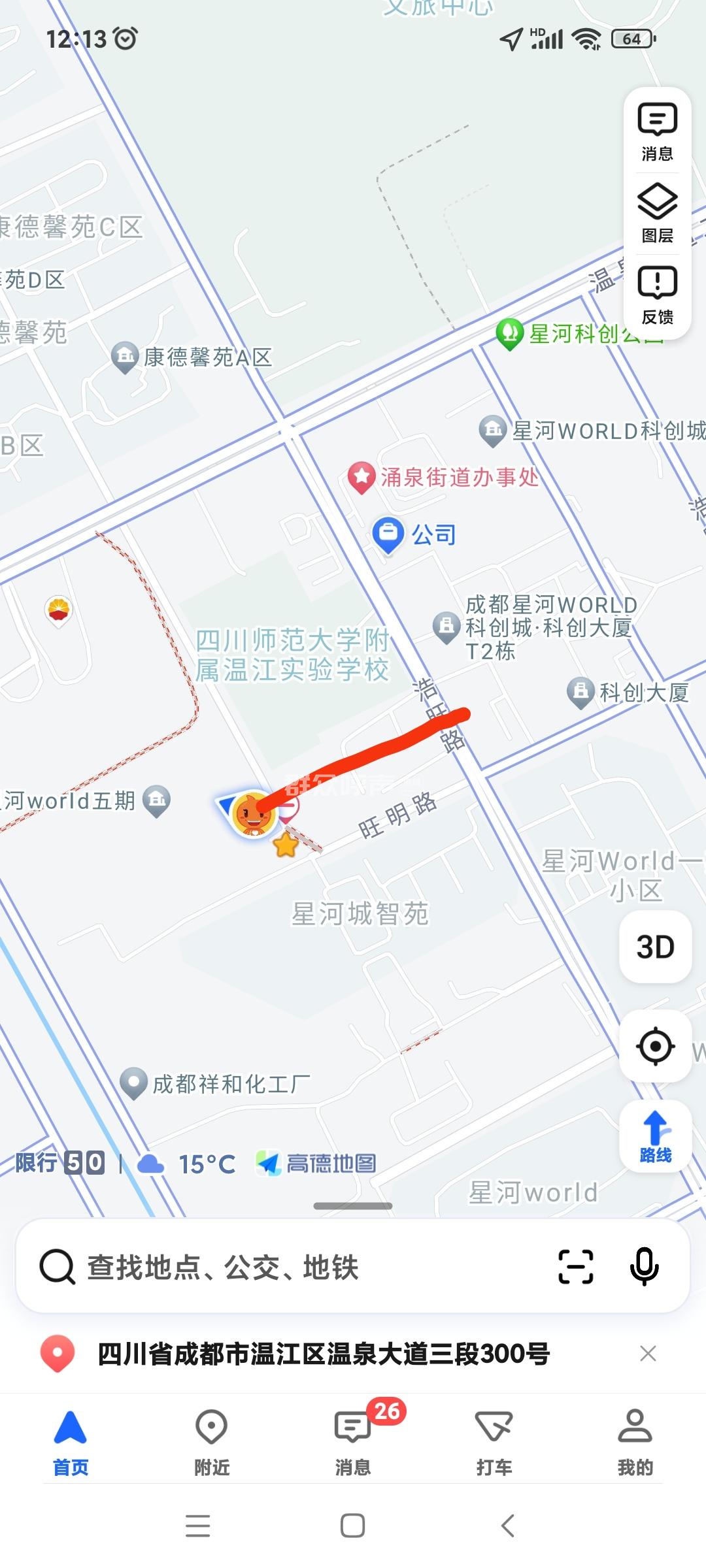
Task: Open the 消息 tab with 26 unread
Action: click(353, 1443)
